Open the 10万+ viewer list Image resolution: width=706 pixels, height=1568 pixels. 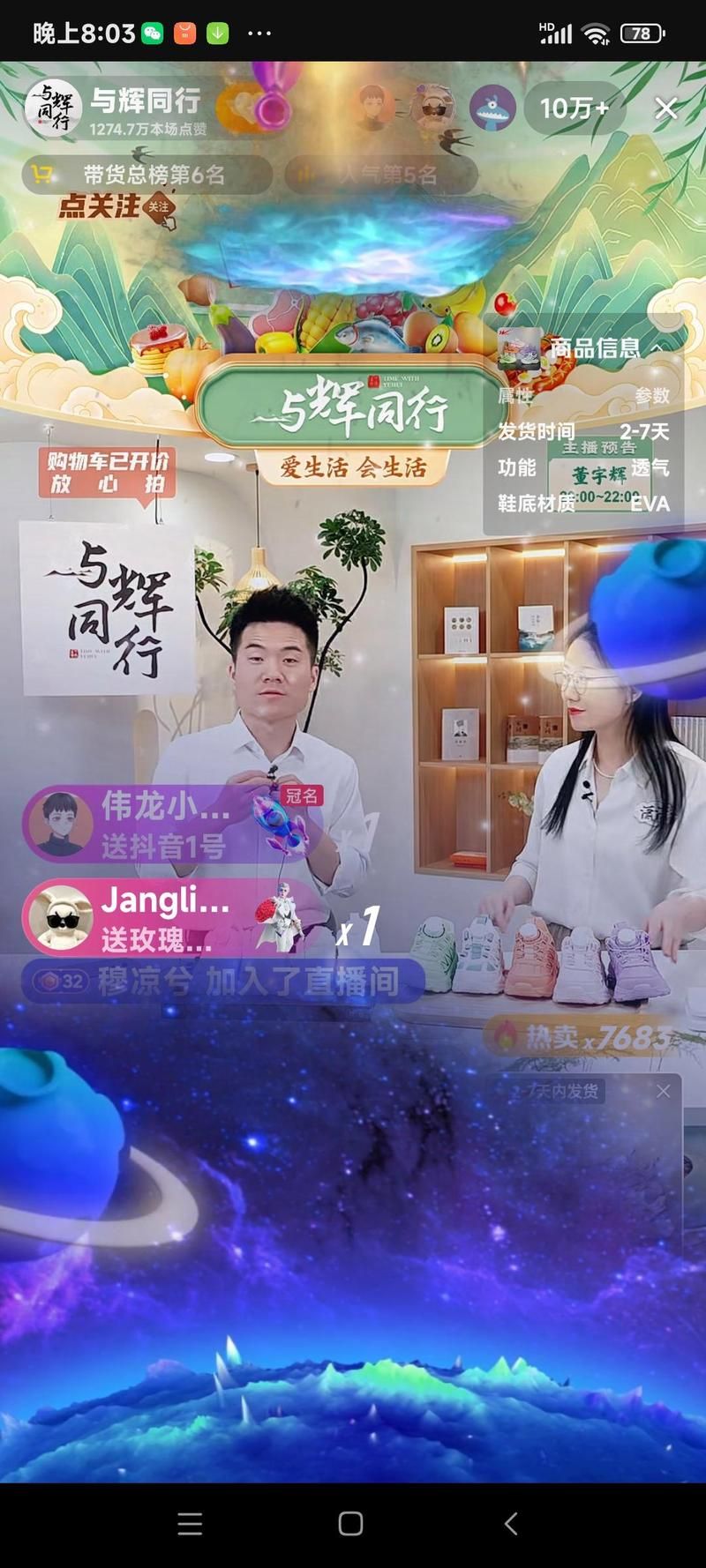(x=575, y=108)
